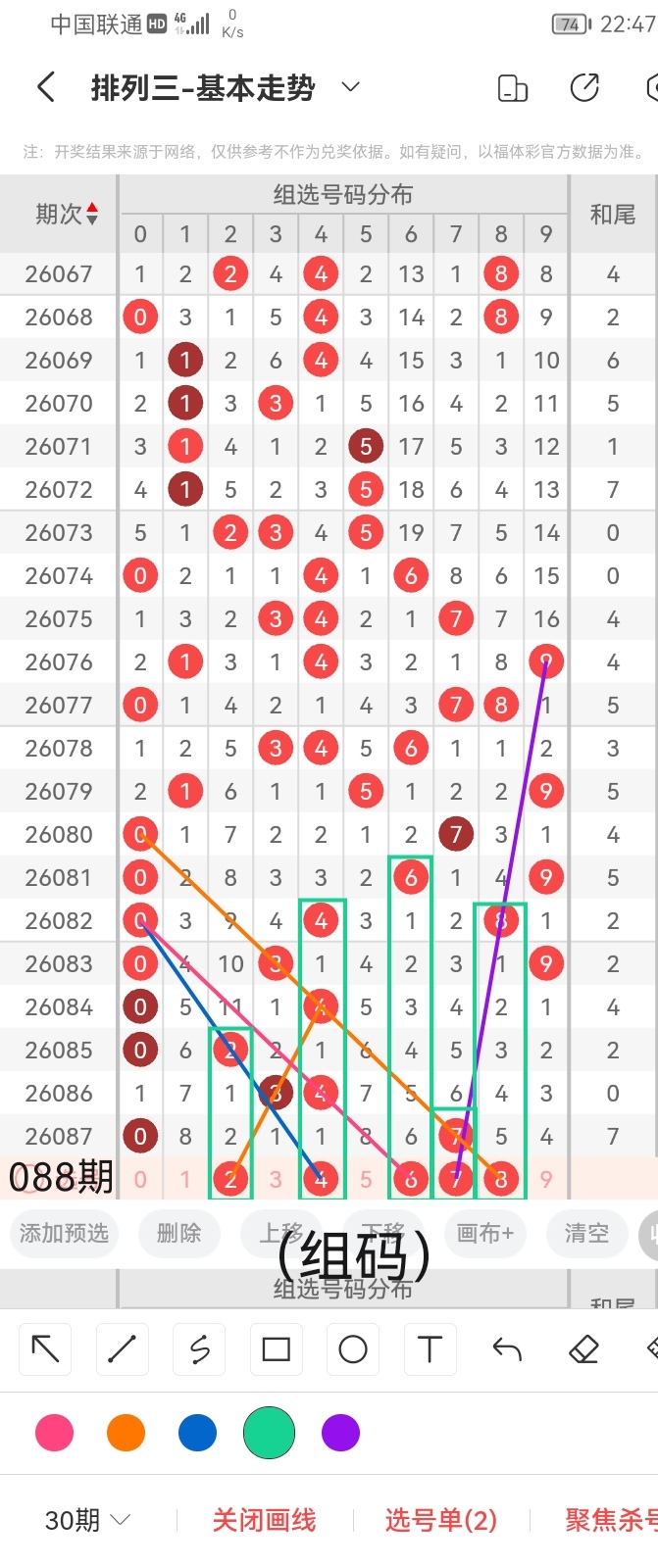Sort the table by 期次
Viewport: 658px width, 1568px height.
67,214
